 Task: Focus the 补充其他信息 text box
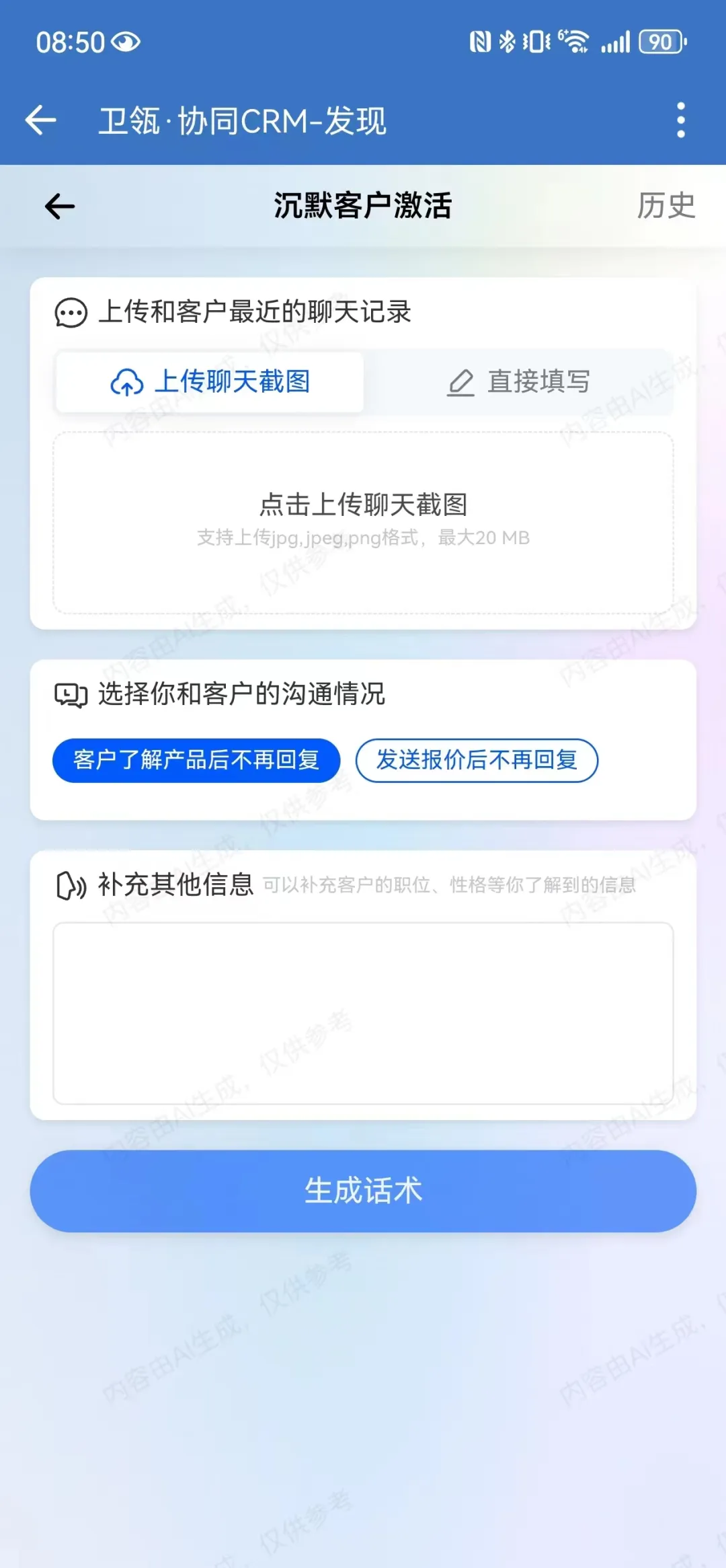click(363, 1013)
